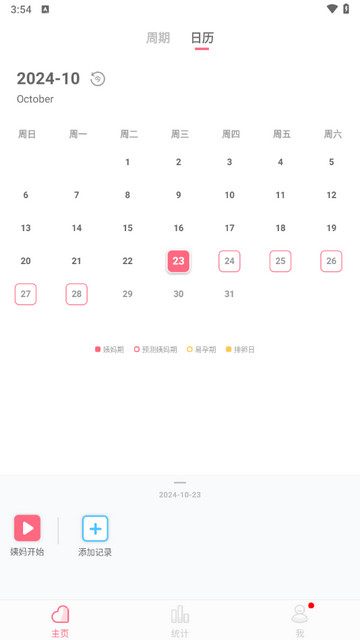Tap the 姨妈开始 button
Image resolution: width=360 pixels, height=640 pixels.
(x=27, y=535)
